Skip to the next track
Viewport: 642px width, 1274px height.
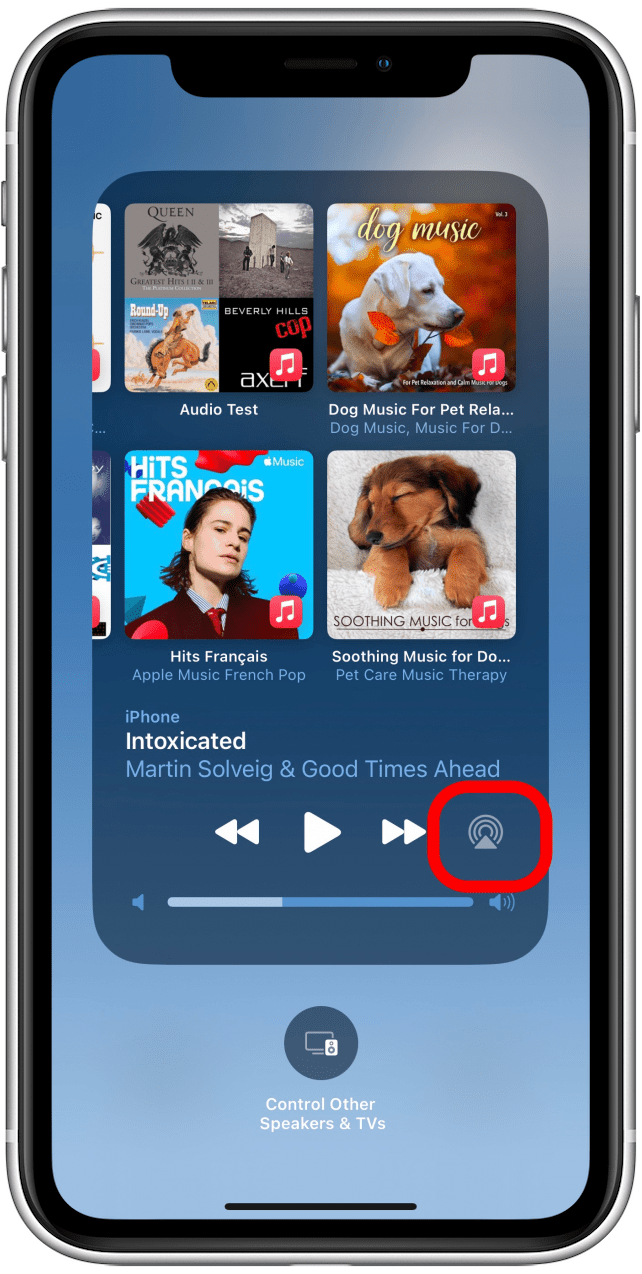tap(403, 832)
